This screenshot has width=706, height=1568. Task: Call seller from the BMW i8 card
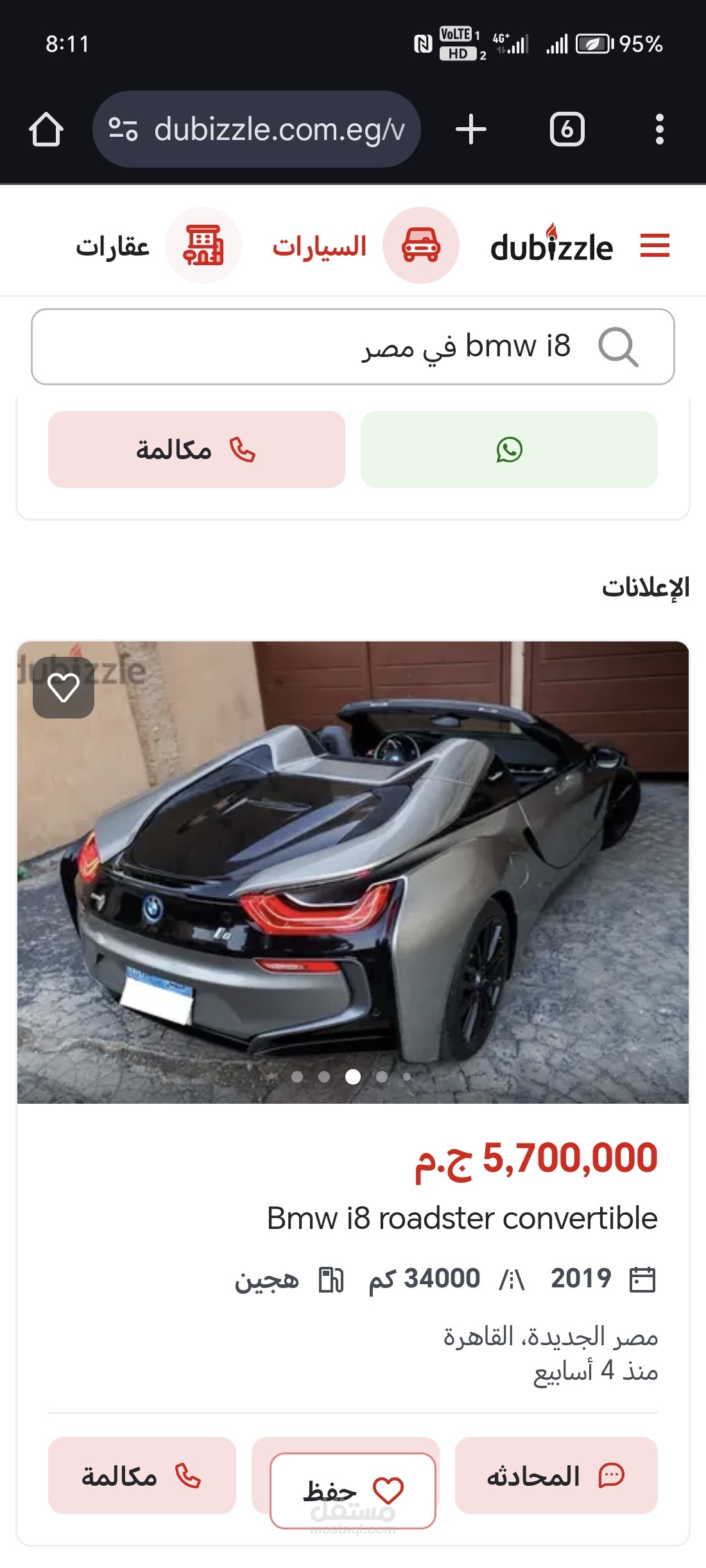point(142,1476)
